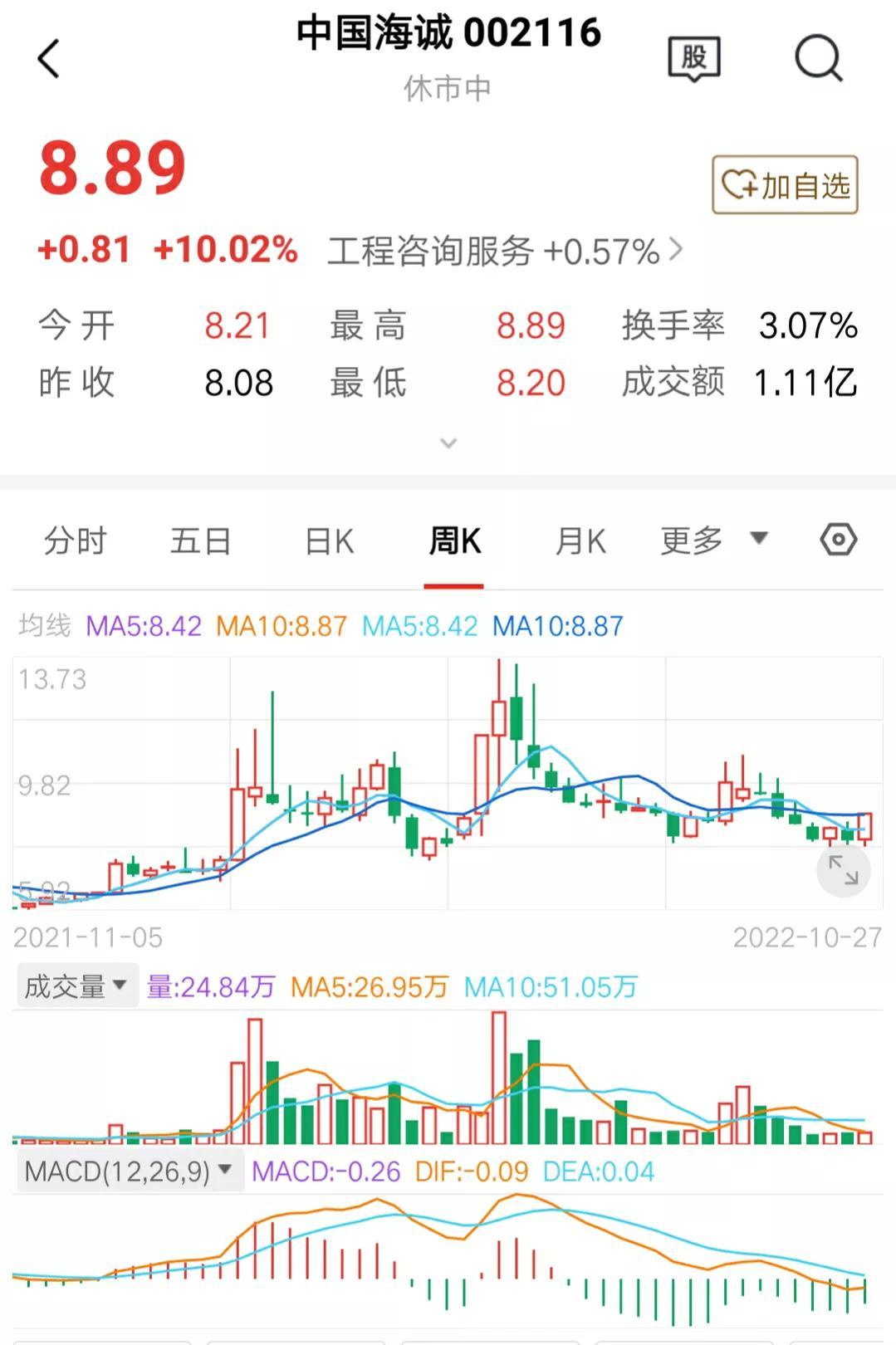Add stock via 加自选 button
Viewport: 896px width, 1345px height.
[x=785, y=185]
